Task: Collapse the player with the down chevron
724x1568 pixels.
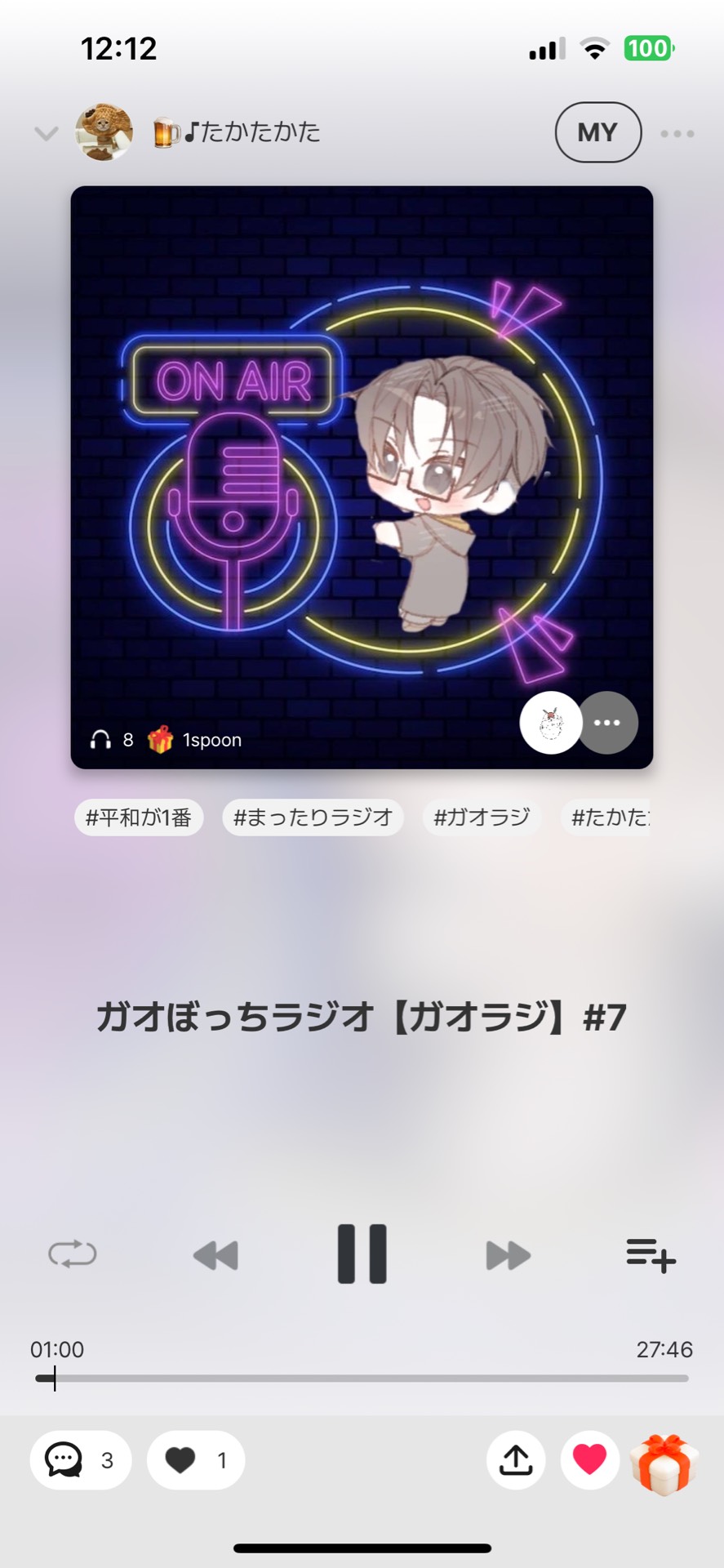Action: [x=46, y=132]
